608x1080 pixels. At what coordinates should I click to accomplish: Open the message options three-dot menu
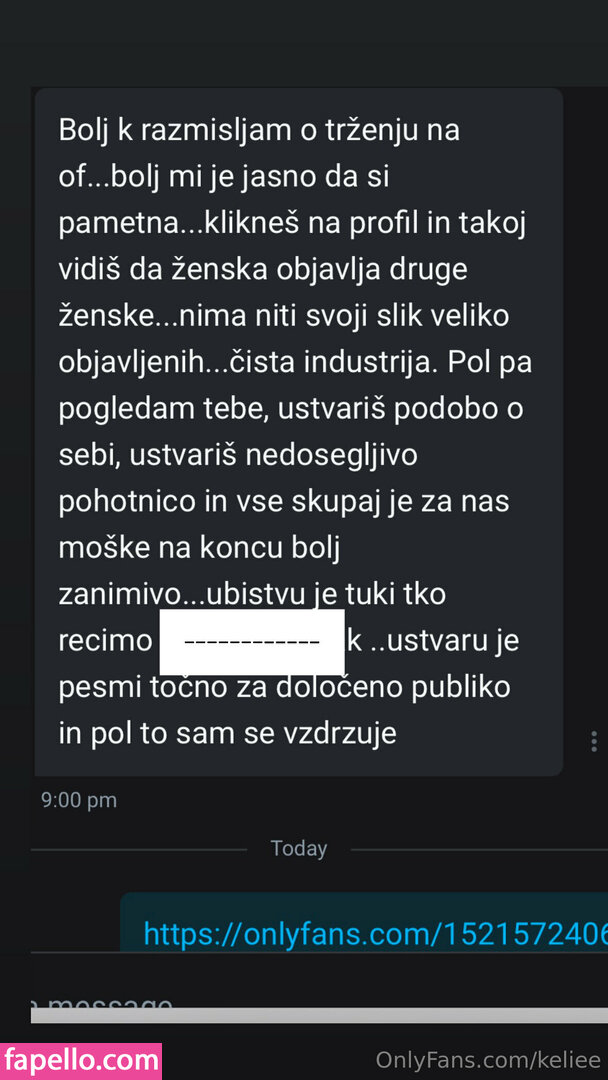(594, 741)
